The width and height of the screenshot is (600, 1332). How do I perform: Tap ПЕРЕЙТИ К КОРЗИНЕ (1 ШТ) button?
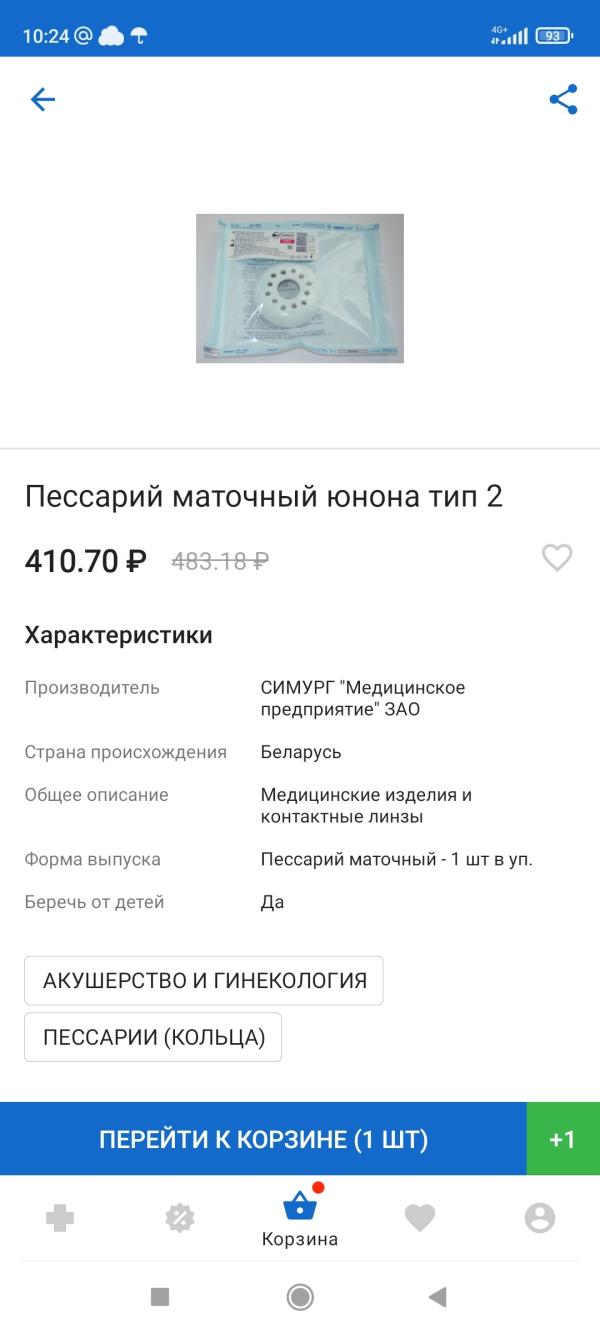[263, 1139]
